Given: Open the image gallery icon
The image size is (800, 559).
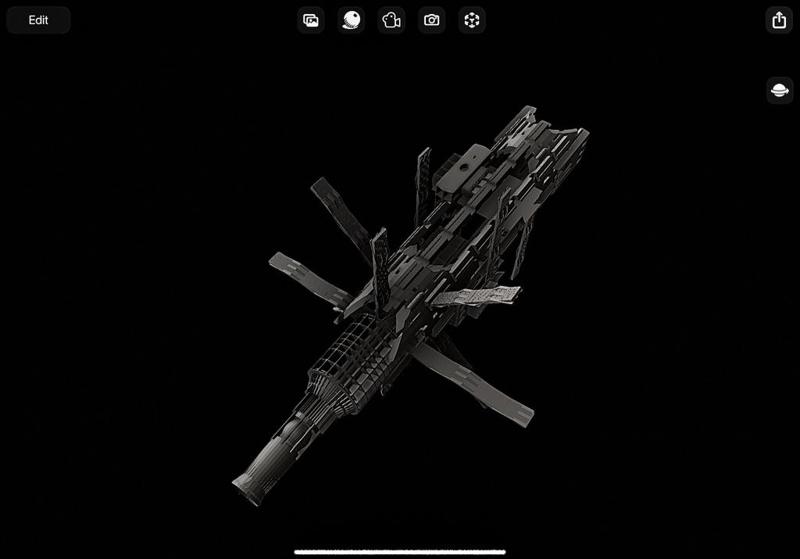Looking at the screenshot, I should 311,20.
